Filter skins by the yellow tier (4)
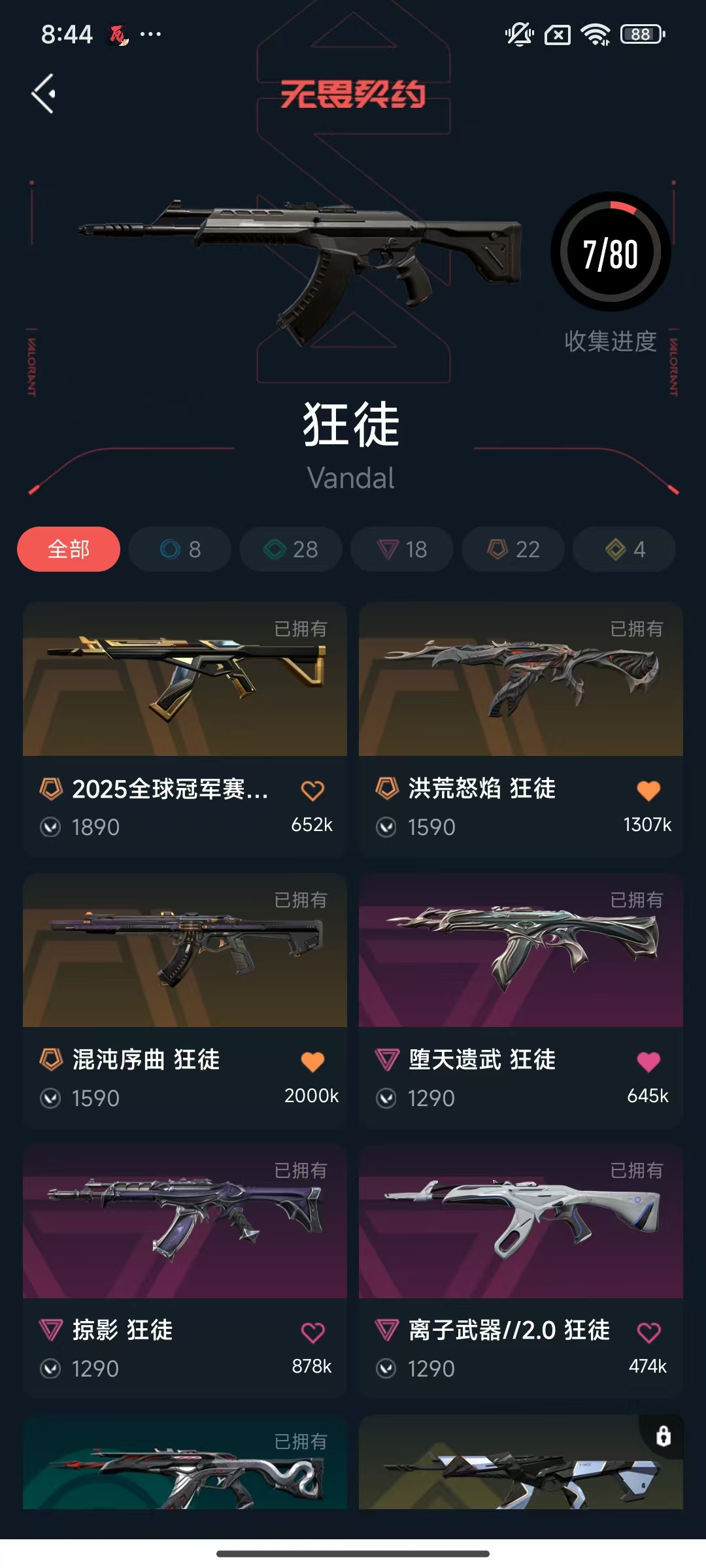This screenshot has width=706, height=1568. click(x=624, y=549)
